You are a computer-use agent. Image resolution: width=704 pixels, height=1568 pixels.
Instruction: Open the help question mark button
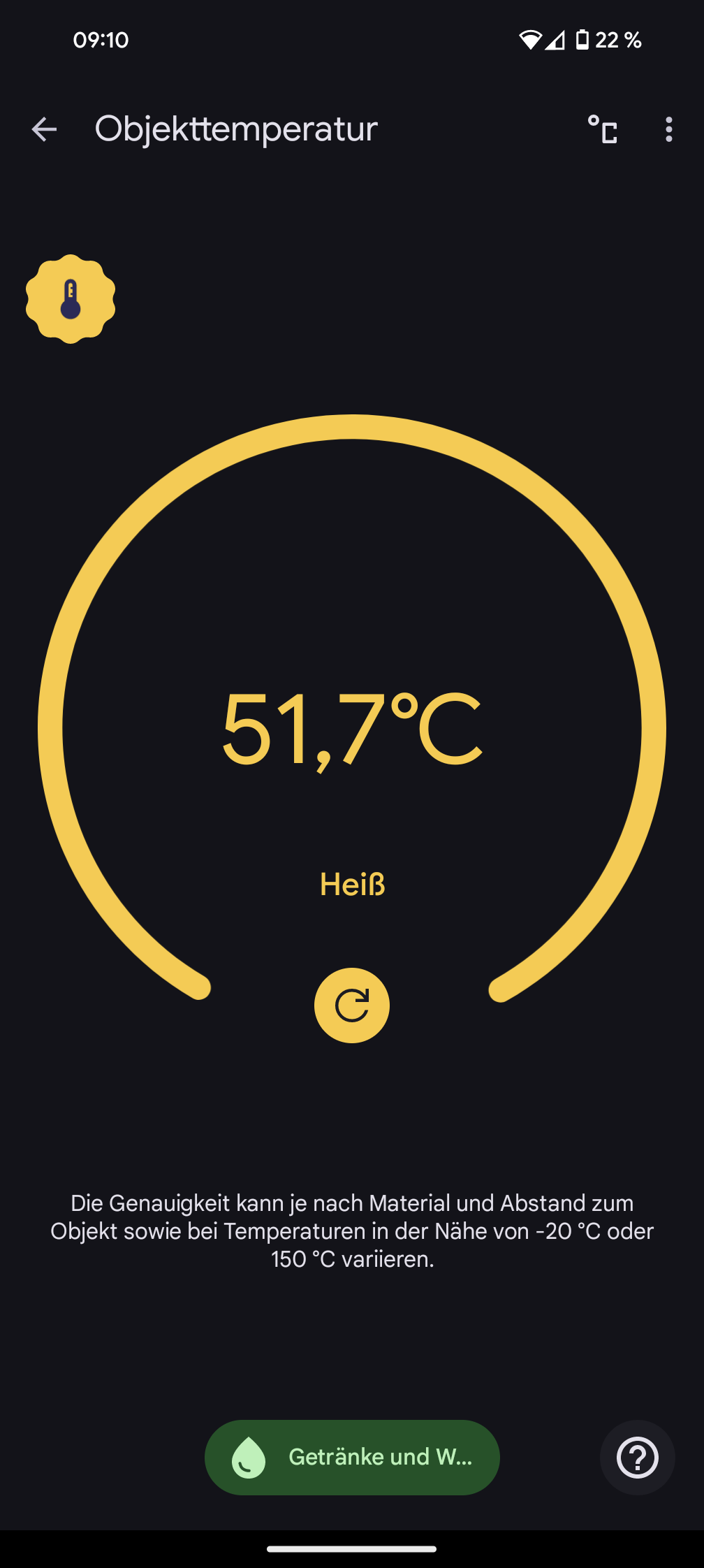(x=637, y=1457)
